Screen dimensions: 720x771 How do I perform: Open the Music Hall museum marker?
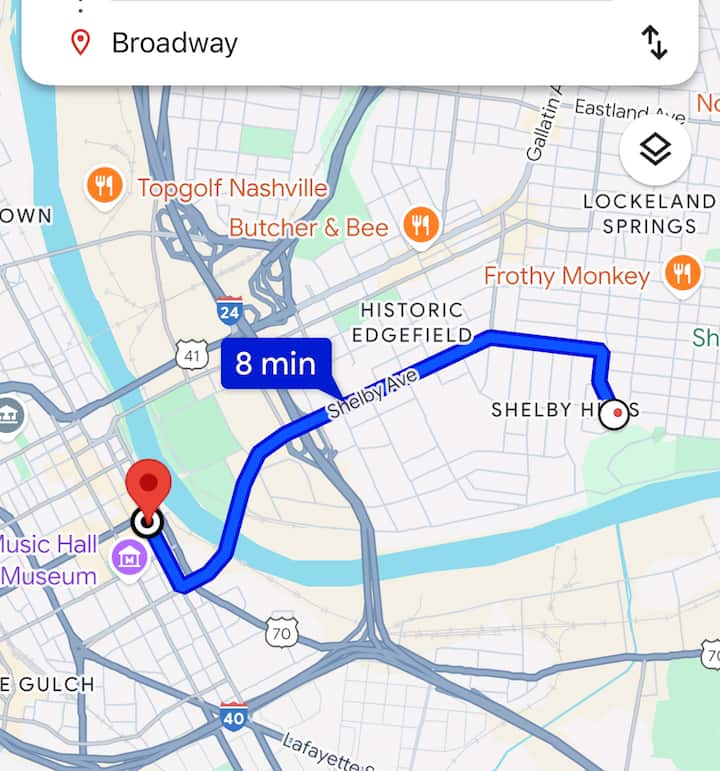[x=130, y=558]
